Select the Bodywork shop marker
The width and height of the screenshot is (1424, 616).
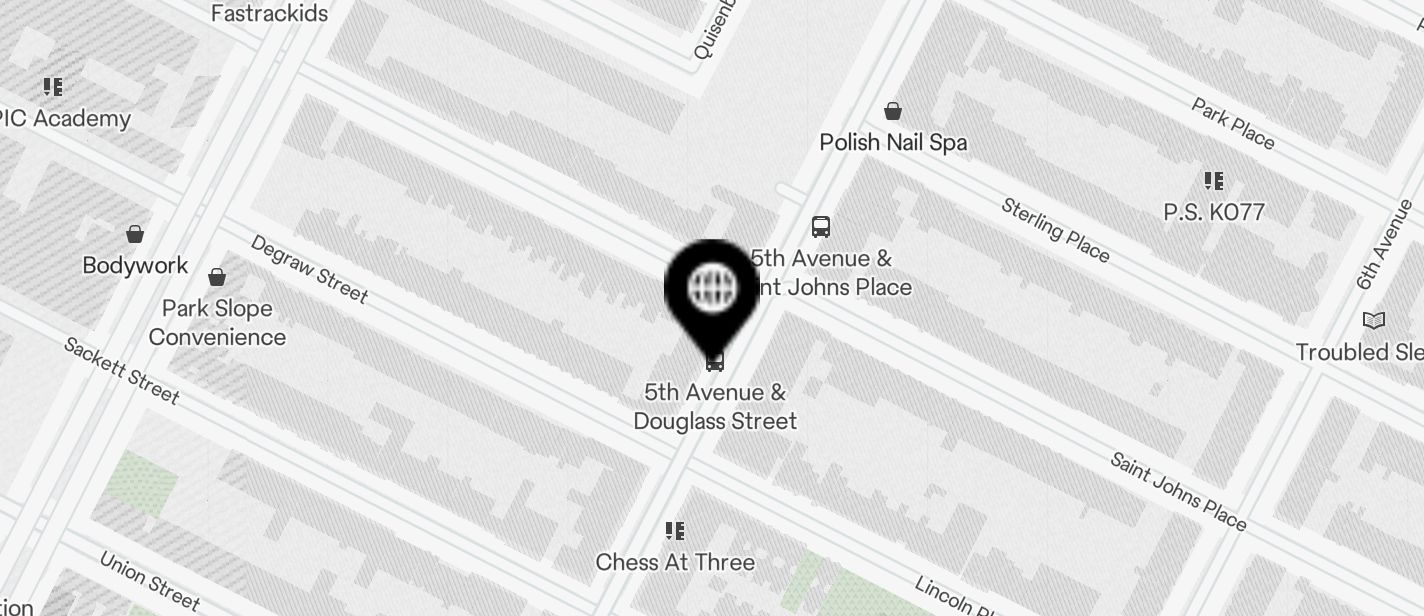pyautogui.click(x=135, y=235)
